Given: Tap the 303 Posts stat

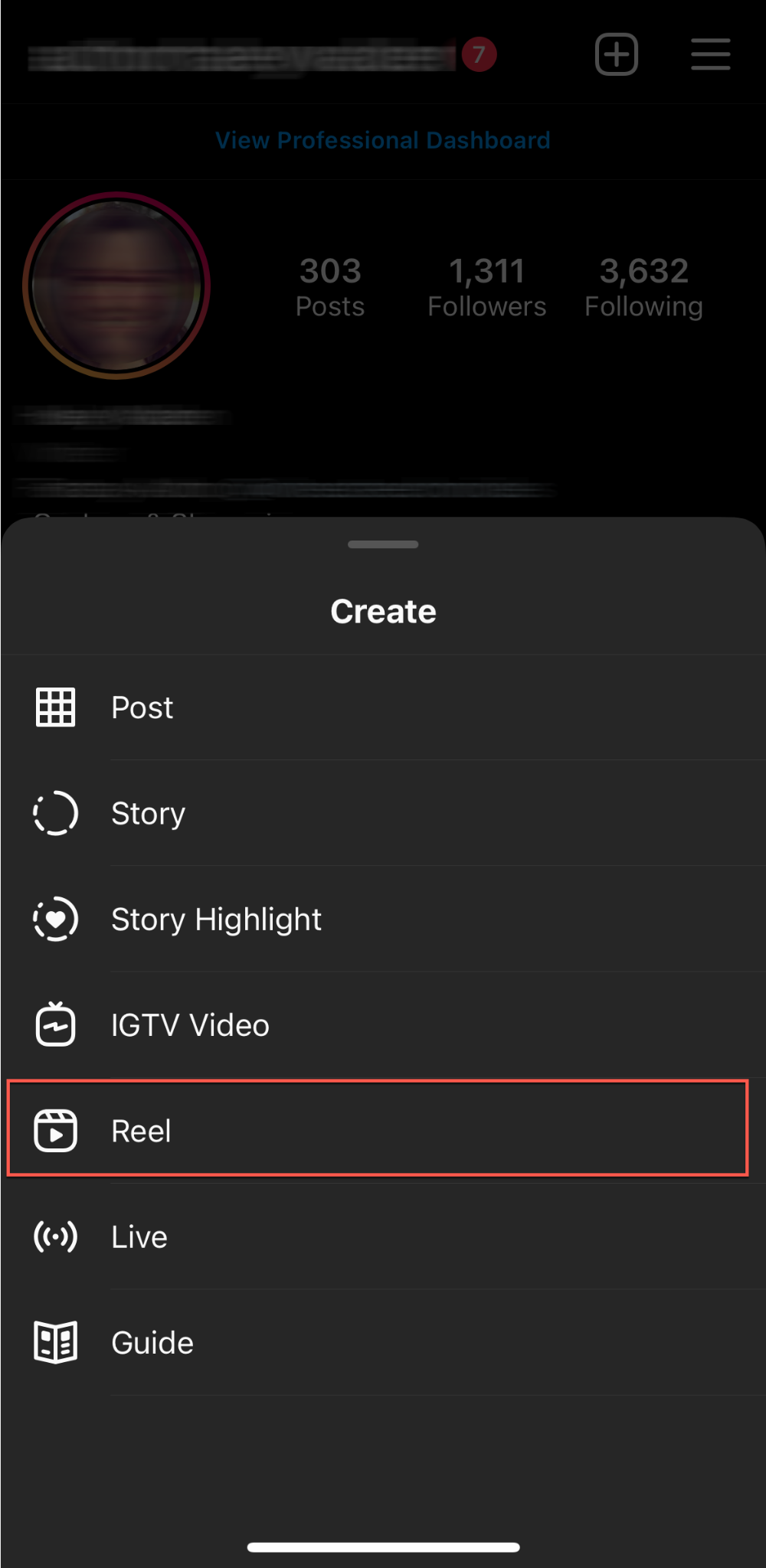Looking at the screenshot, I should point(329,287).
